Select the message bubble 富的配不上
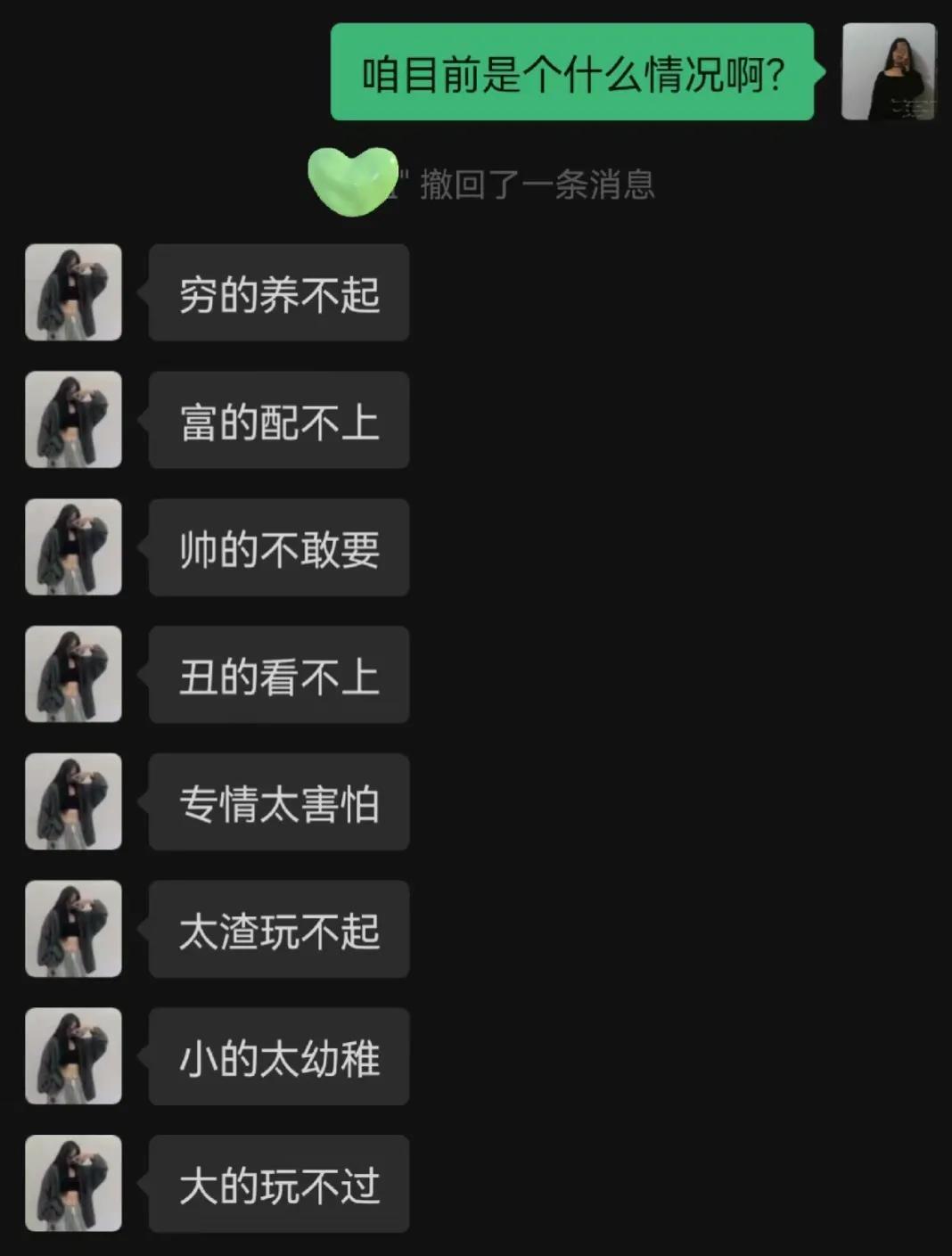This screenshot has height=1256, width=952. point(279,421)
